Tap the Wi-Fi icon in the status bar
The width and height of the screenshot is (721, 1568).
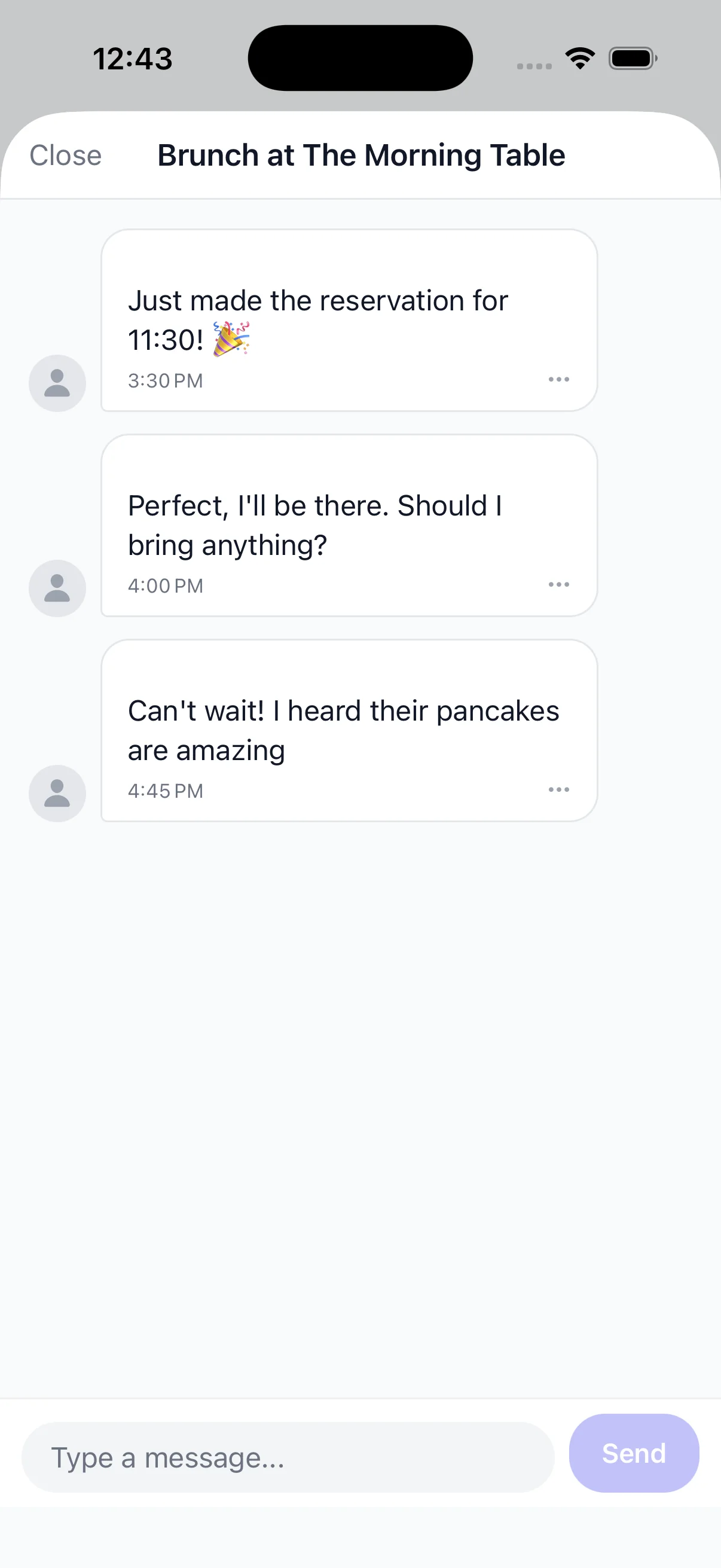[579, 57]
